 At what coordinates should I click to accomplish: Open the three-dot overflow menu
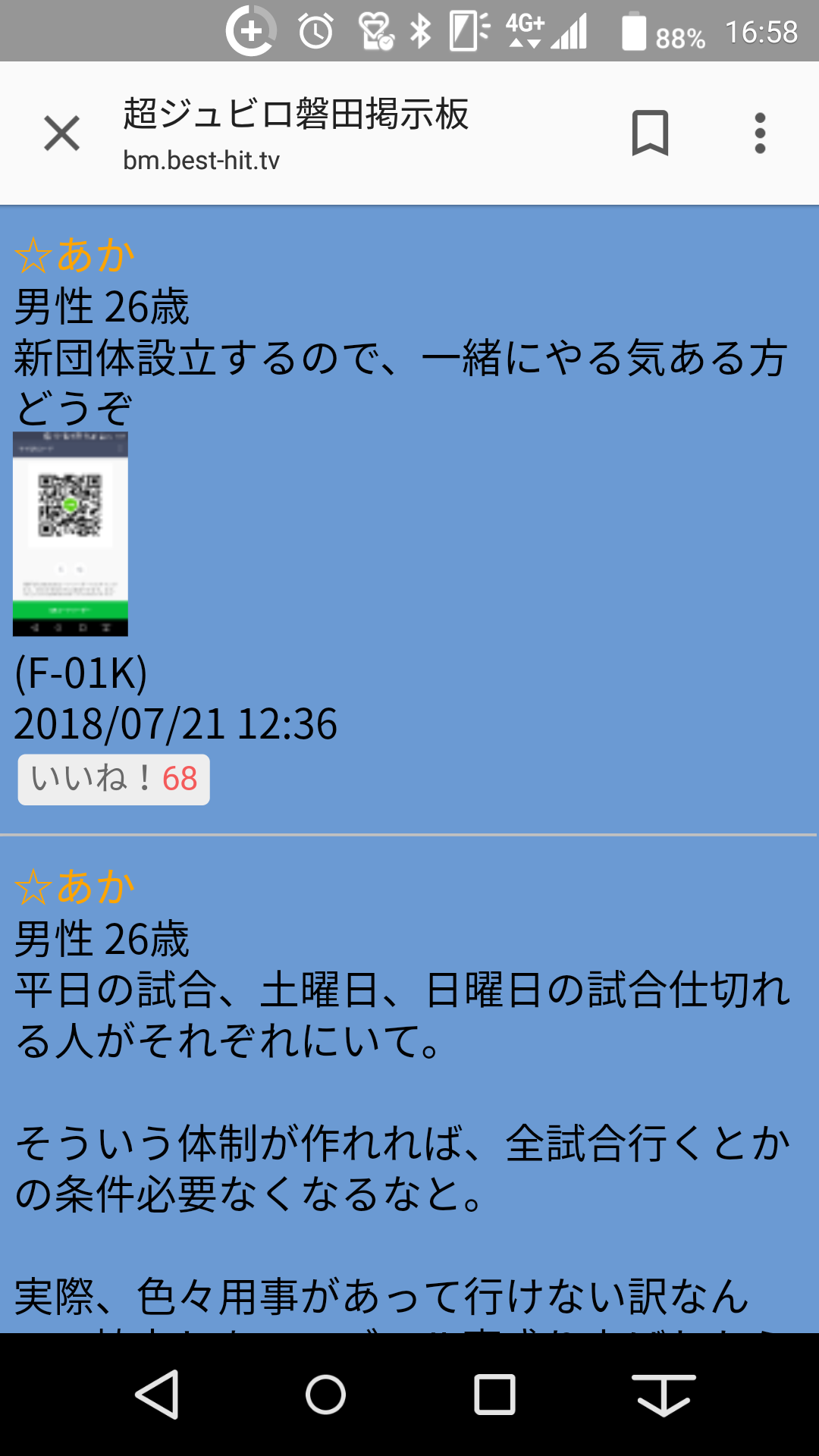point(760,133)
